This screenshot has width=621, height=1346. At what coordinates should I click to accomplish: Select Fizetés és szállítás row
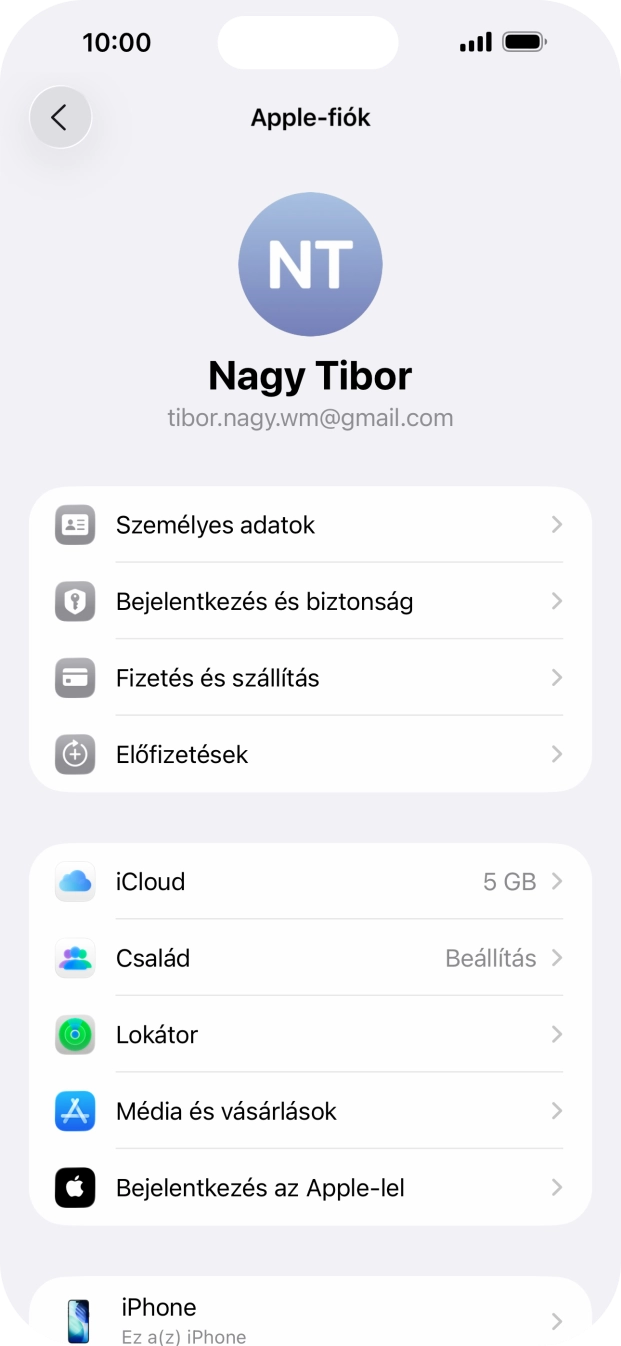[310, 678]
